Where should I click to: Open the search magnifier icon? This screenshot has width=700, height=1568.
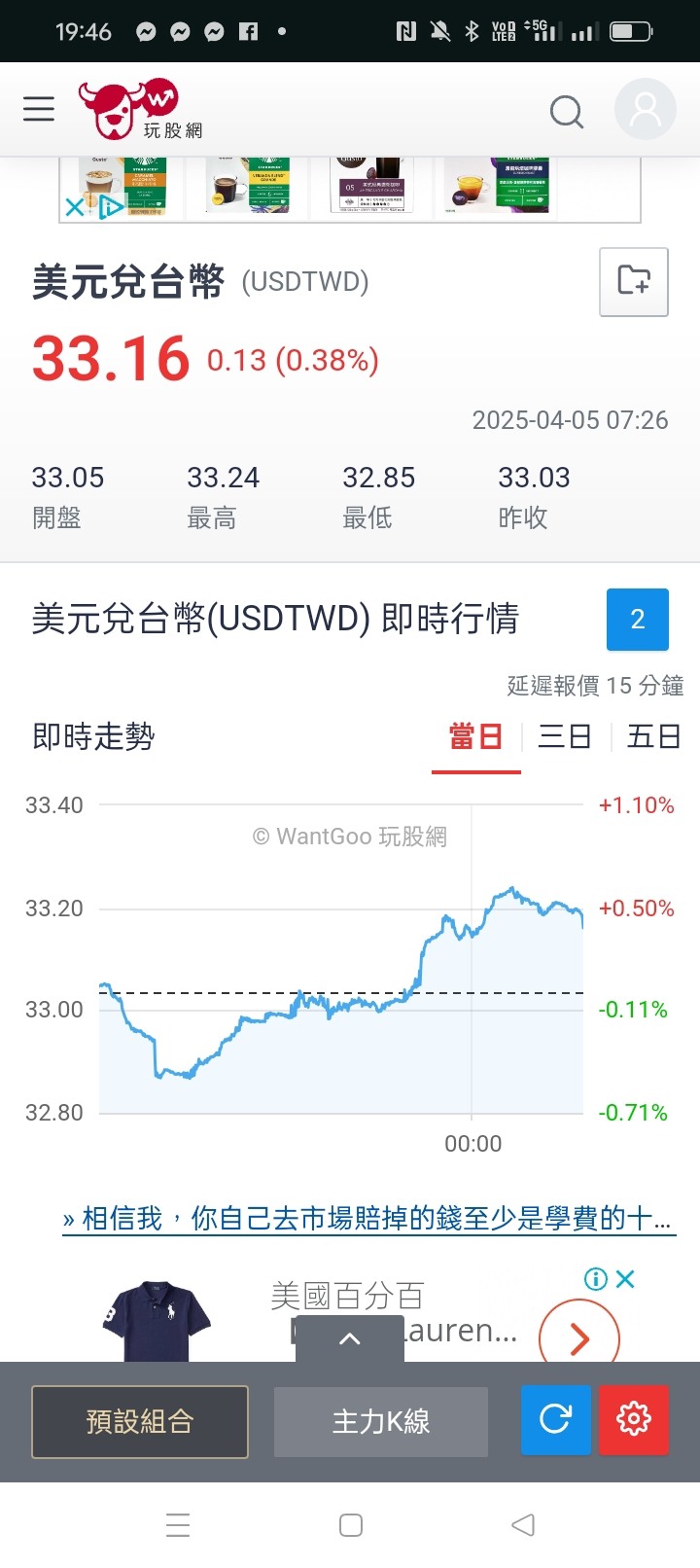coord(566,112)
